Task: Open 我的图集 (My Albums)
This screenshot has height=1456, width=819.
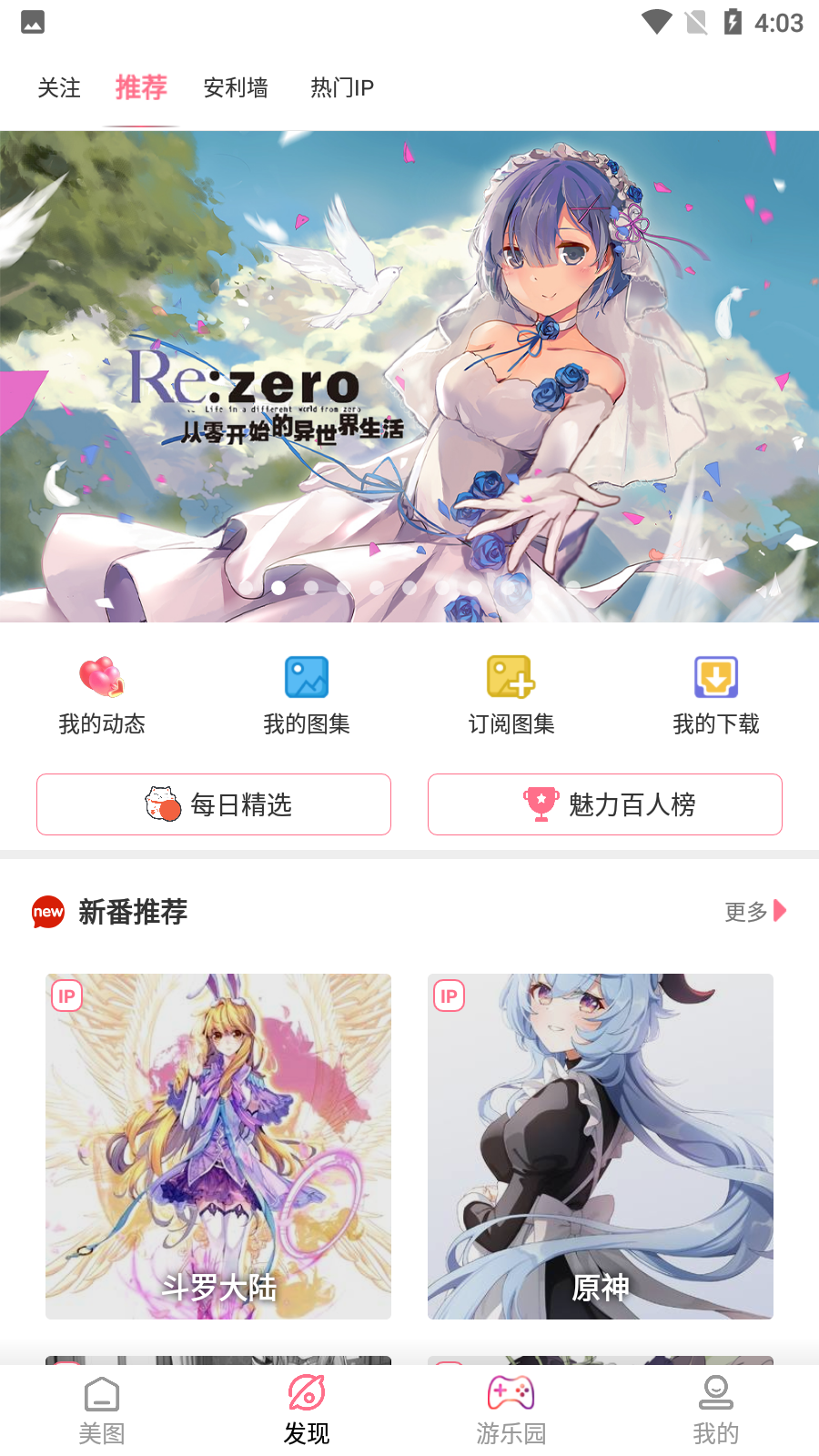Action: (306, 693)
